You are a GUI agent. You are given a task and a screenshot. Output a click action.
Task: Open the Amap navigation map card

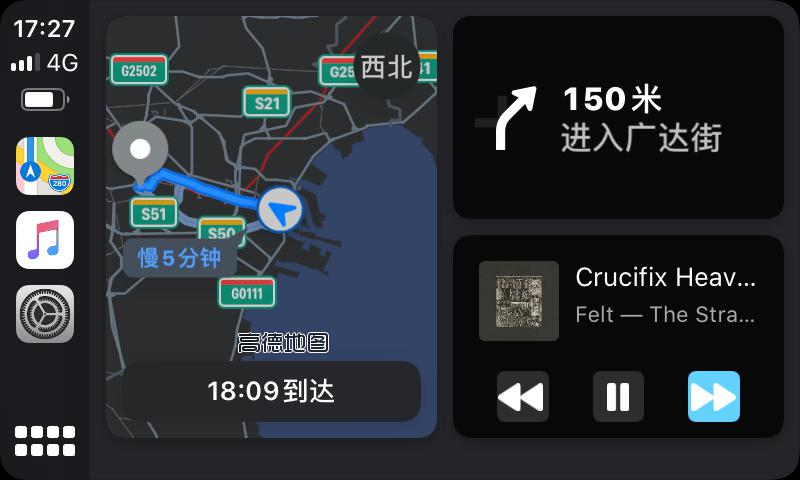click(271, 200)
